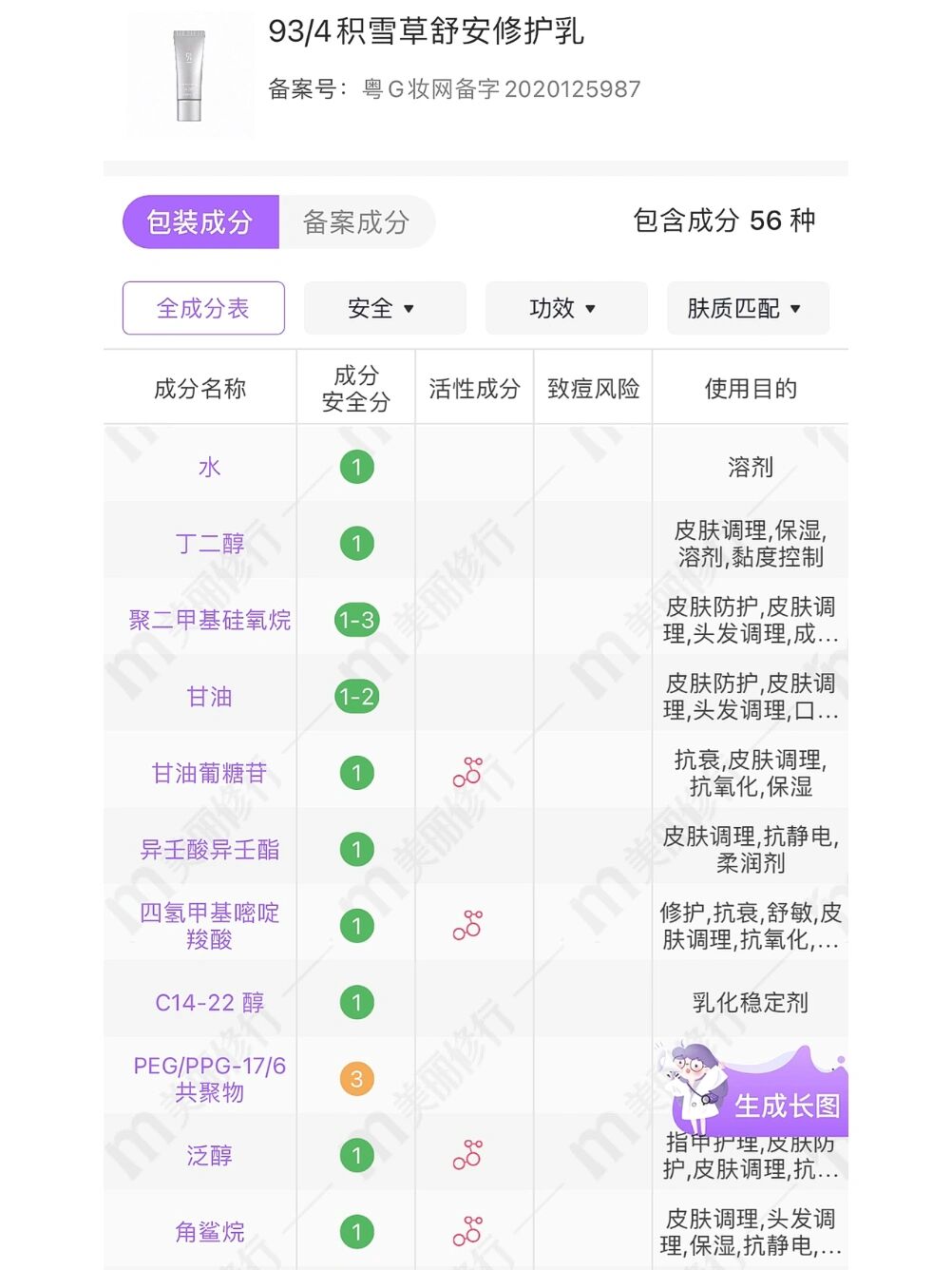Open the 功效 dropdown filter
Image resolution: width=952 pixels, height=1270 pixels.
coord(565,308)
